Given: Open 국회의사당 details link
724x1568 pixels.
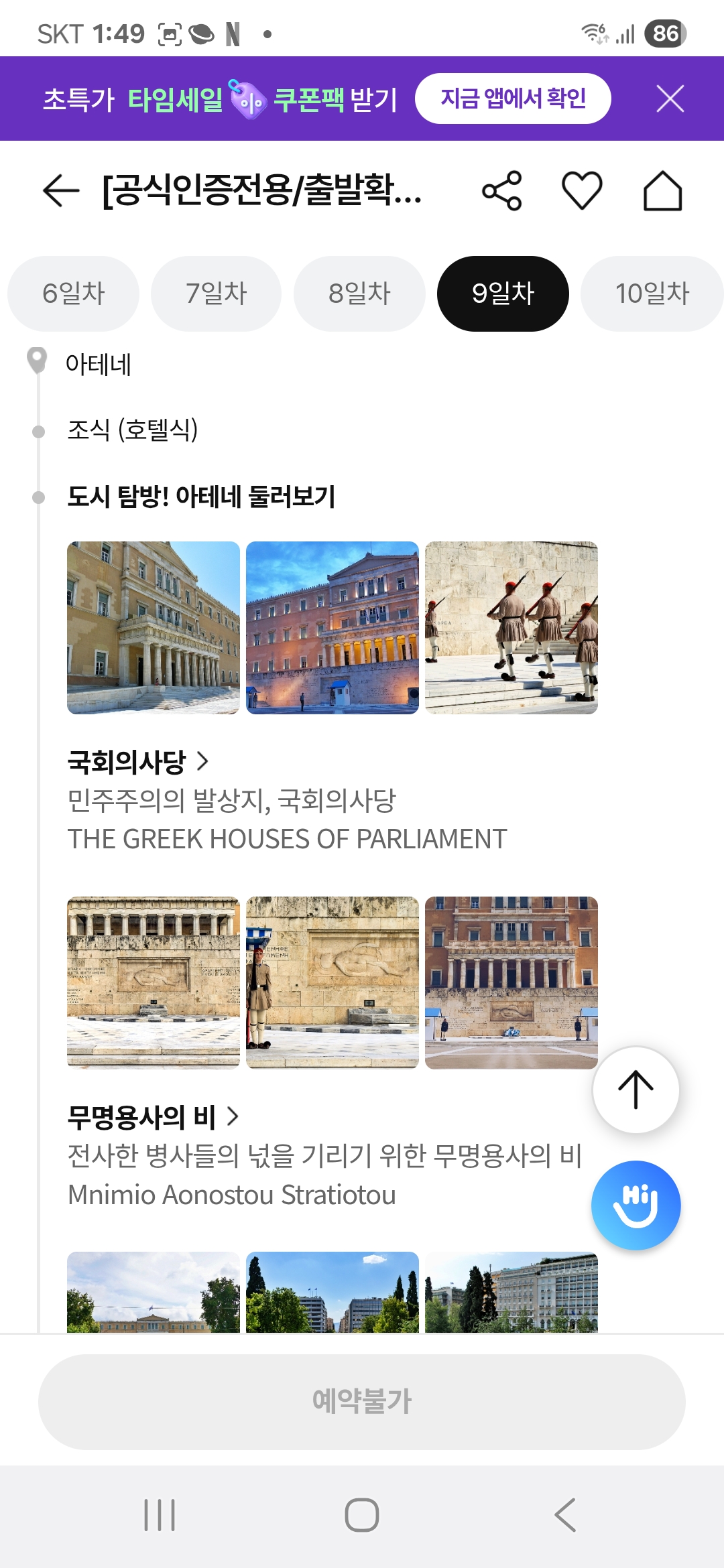Looking at the screenshot, I should pyautogui.click(x=138, y=761).
